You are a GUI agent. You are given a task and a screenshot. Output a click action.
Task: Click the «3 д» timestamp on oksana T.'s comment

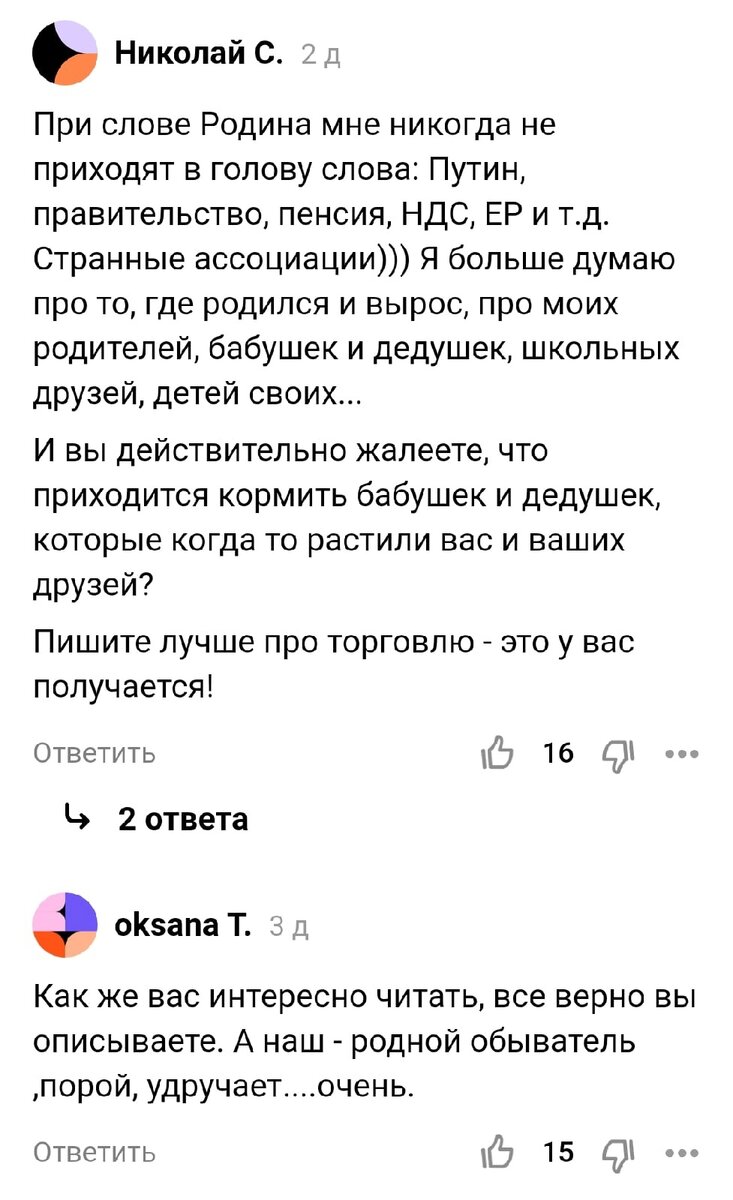[x=288, y=928]
